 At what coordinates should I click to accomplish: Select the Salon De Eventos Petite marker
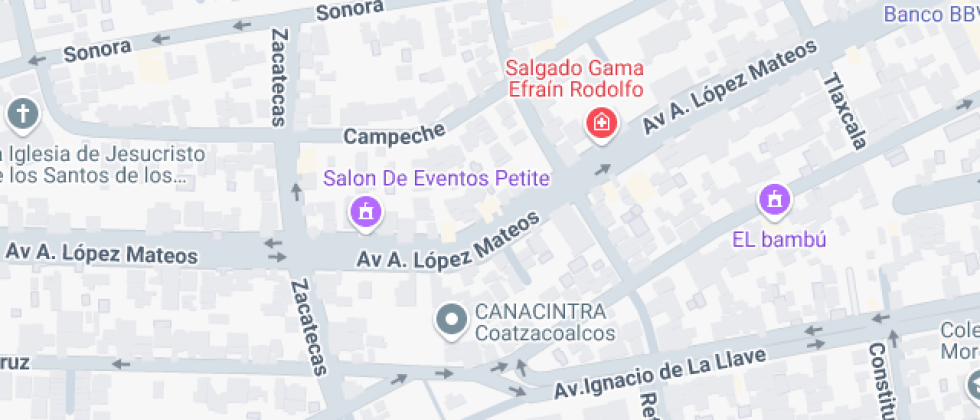tap(366, 211)
